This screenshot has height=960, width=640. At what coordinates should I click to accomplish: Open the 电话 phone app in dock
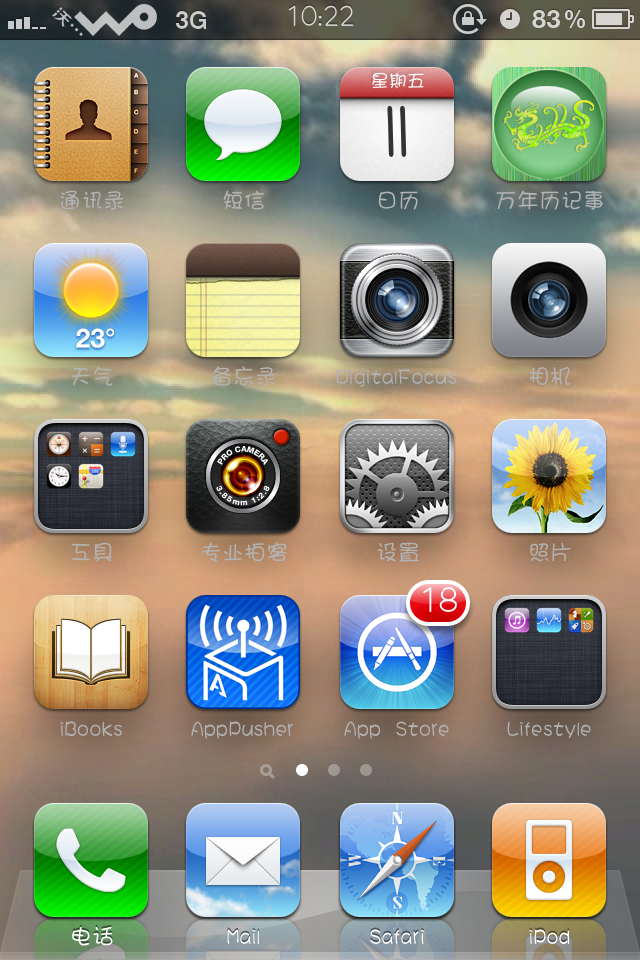click(91, 860)
